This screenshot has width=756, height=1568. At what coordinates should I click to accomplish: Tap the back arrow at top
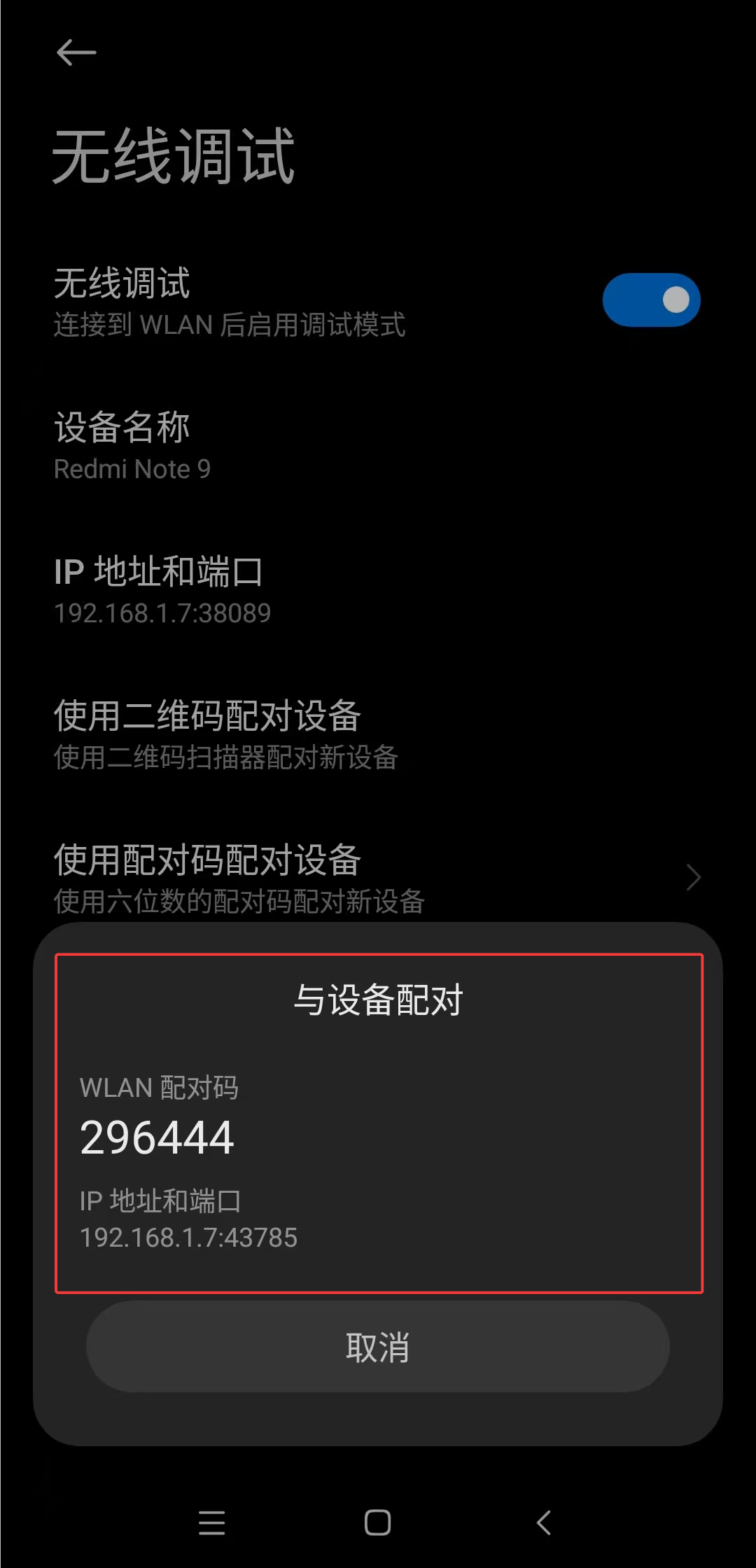click(x=76, y=52)
